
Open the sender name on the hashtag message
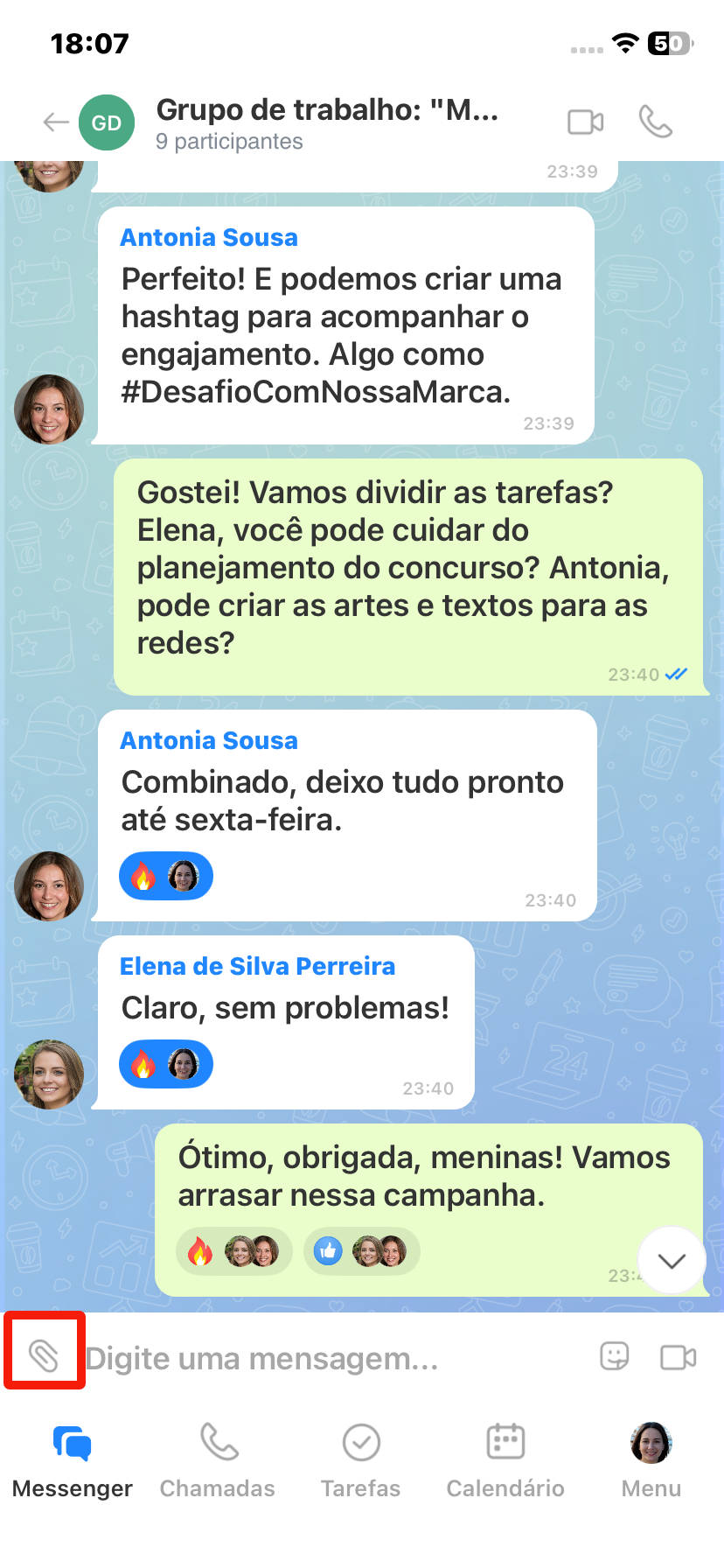(209, 238)
